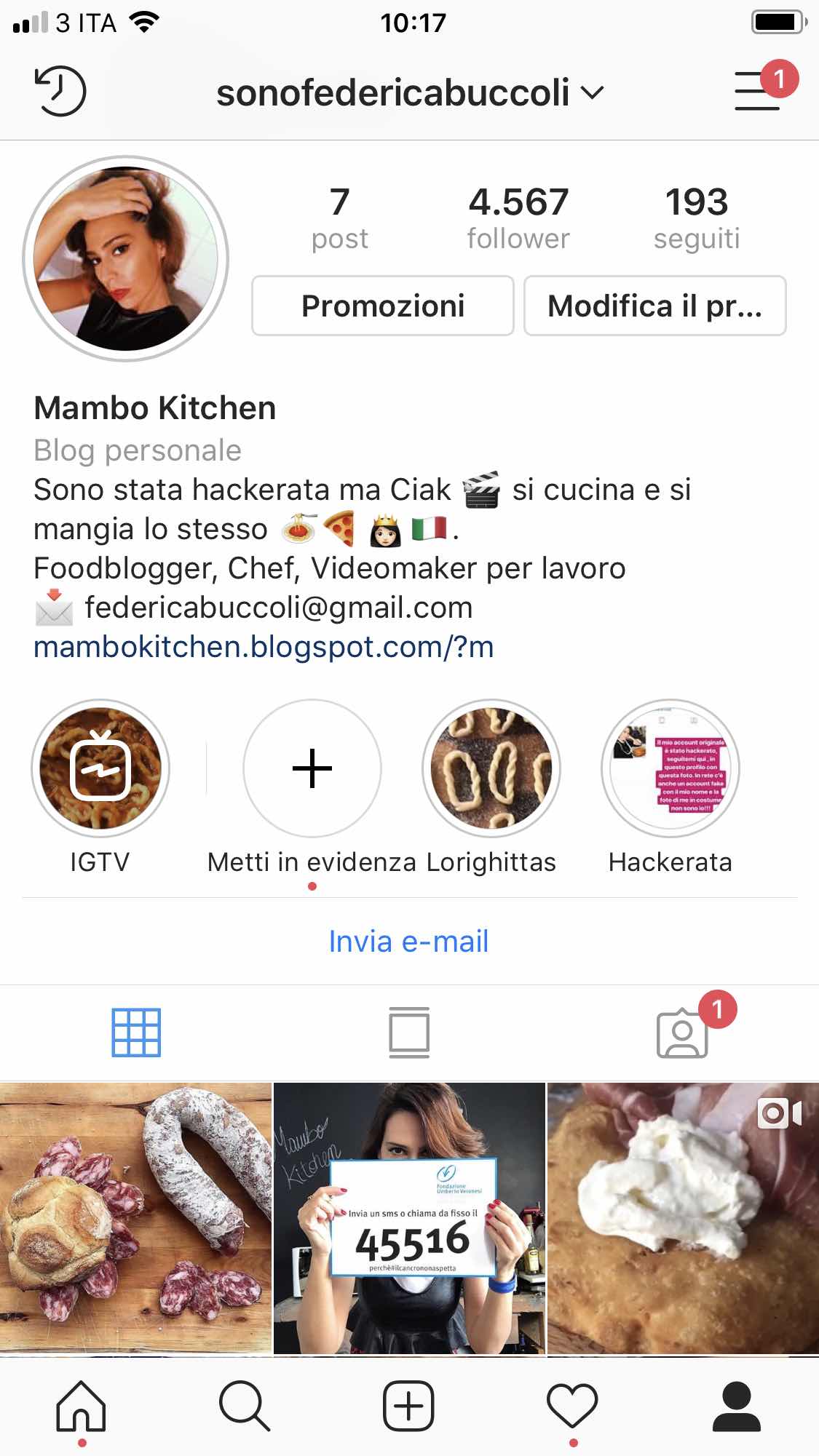
Task: Open the archive clock icon
Action: click(x=60, y=91)
